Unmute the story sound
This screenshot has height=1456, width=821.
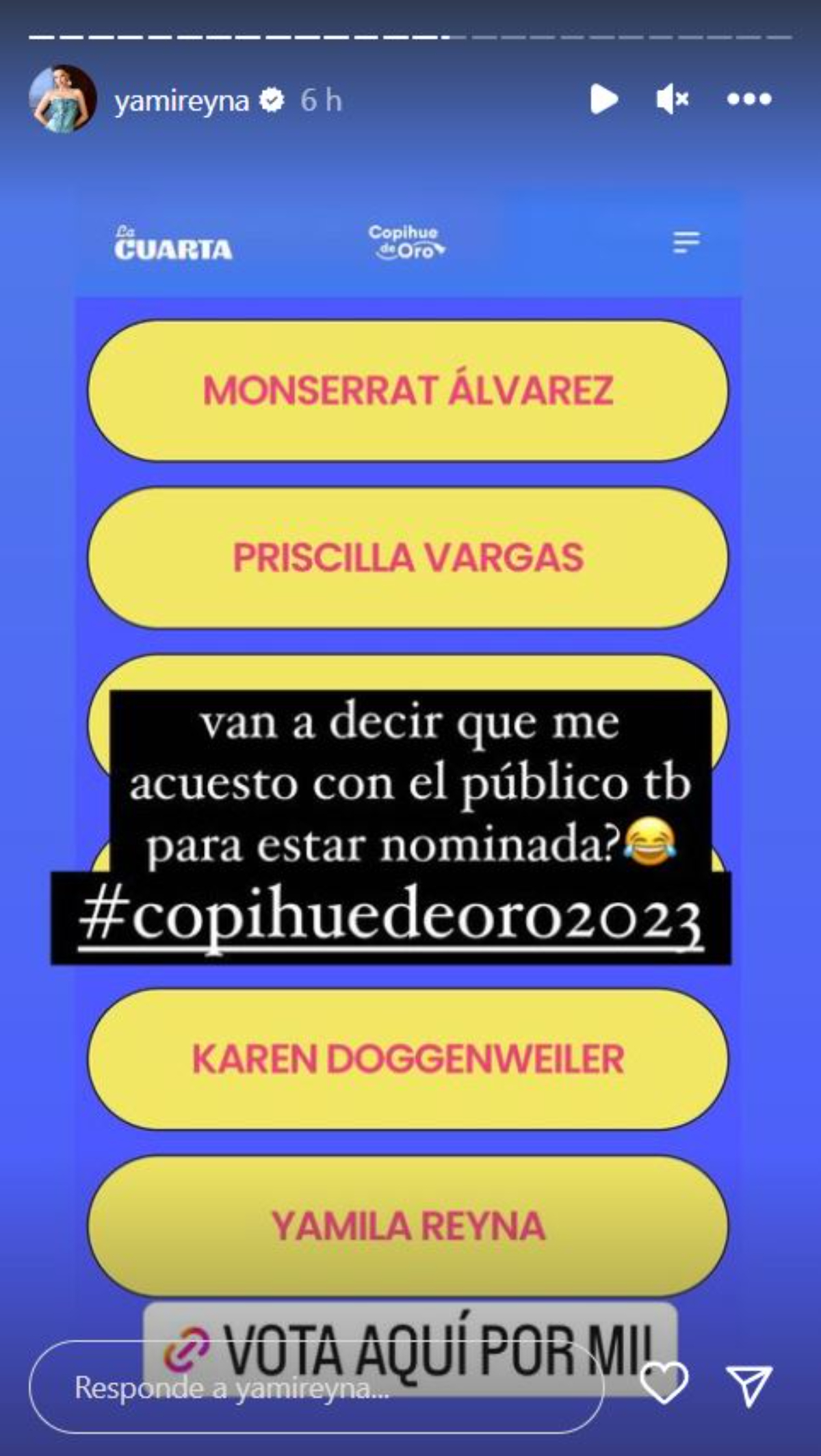[x=672, y=100]
